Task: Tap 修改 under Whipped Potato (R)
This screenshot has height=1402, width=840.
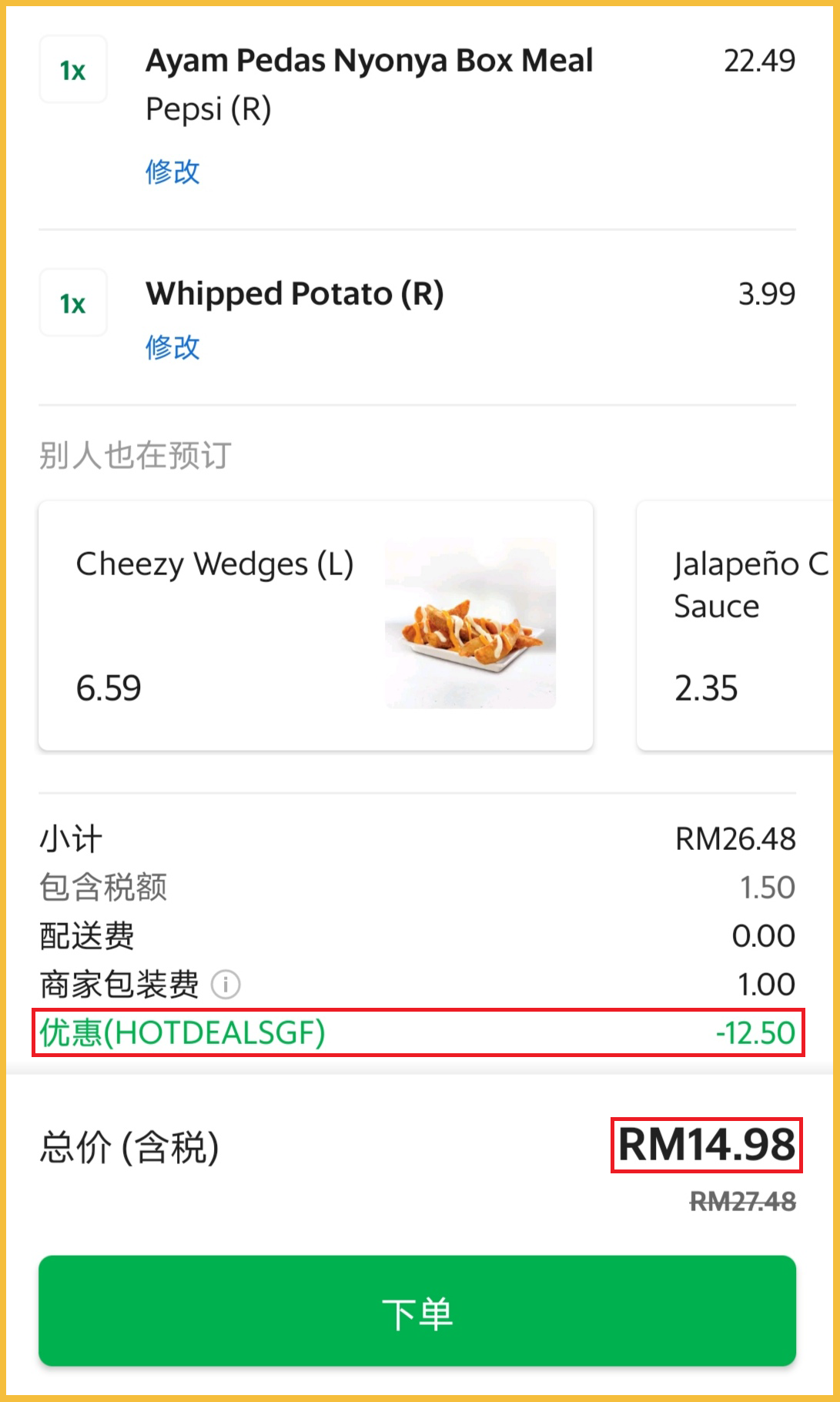Action: (172, 347)
